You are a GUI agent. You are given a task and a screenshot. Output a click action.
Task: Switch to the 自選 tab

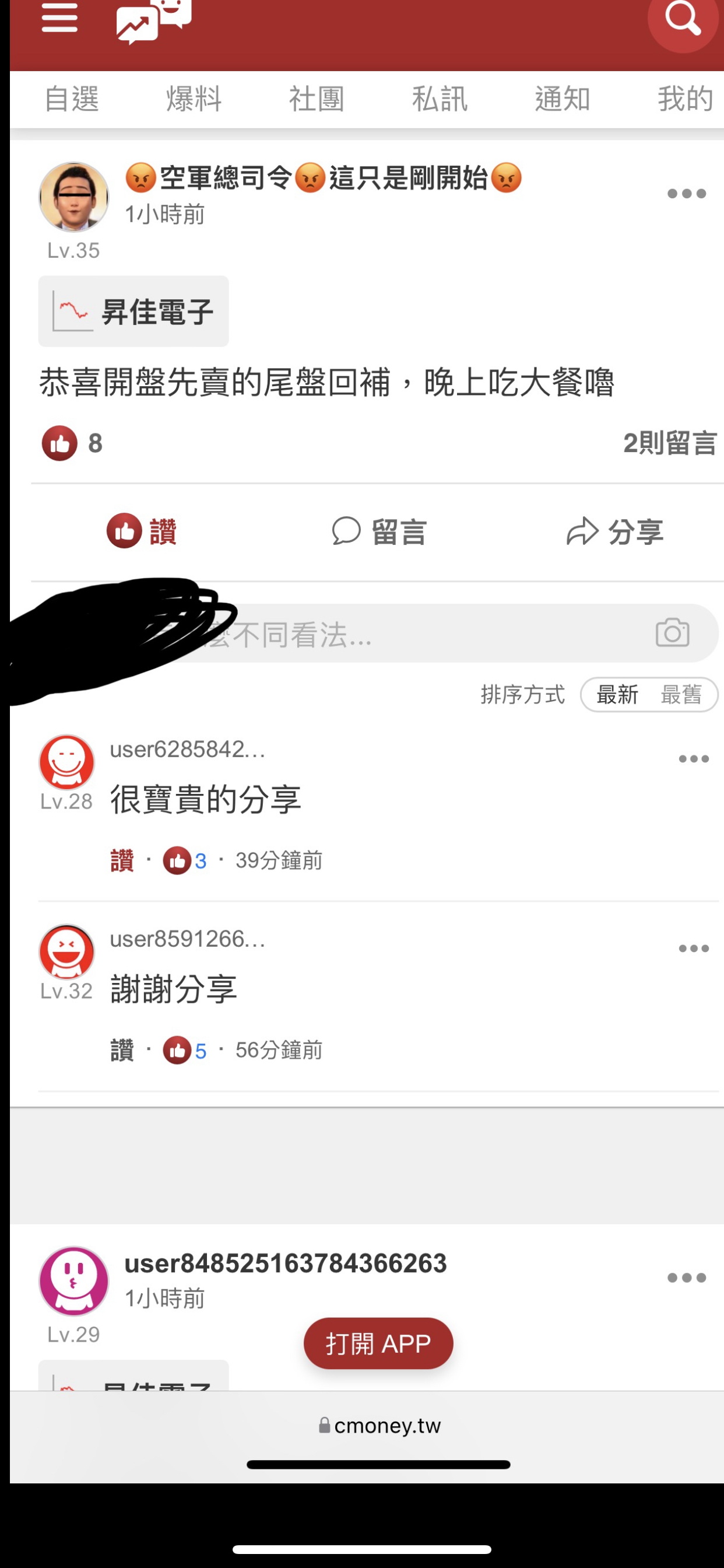[x=72, y=99]
